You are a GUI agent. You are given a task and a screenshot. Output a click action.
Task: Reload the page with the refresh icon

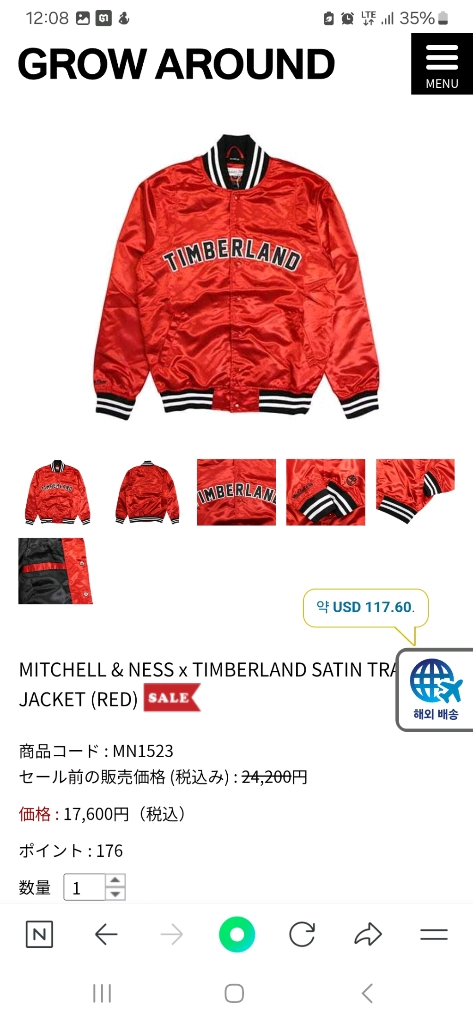302,935
